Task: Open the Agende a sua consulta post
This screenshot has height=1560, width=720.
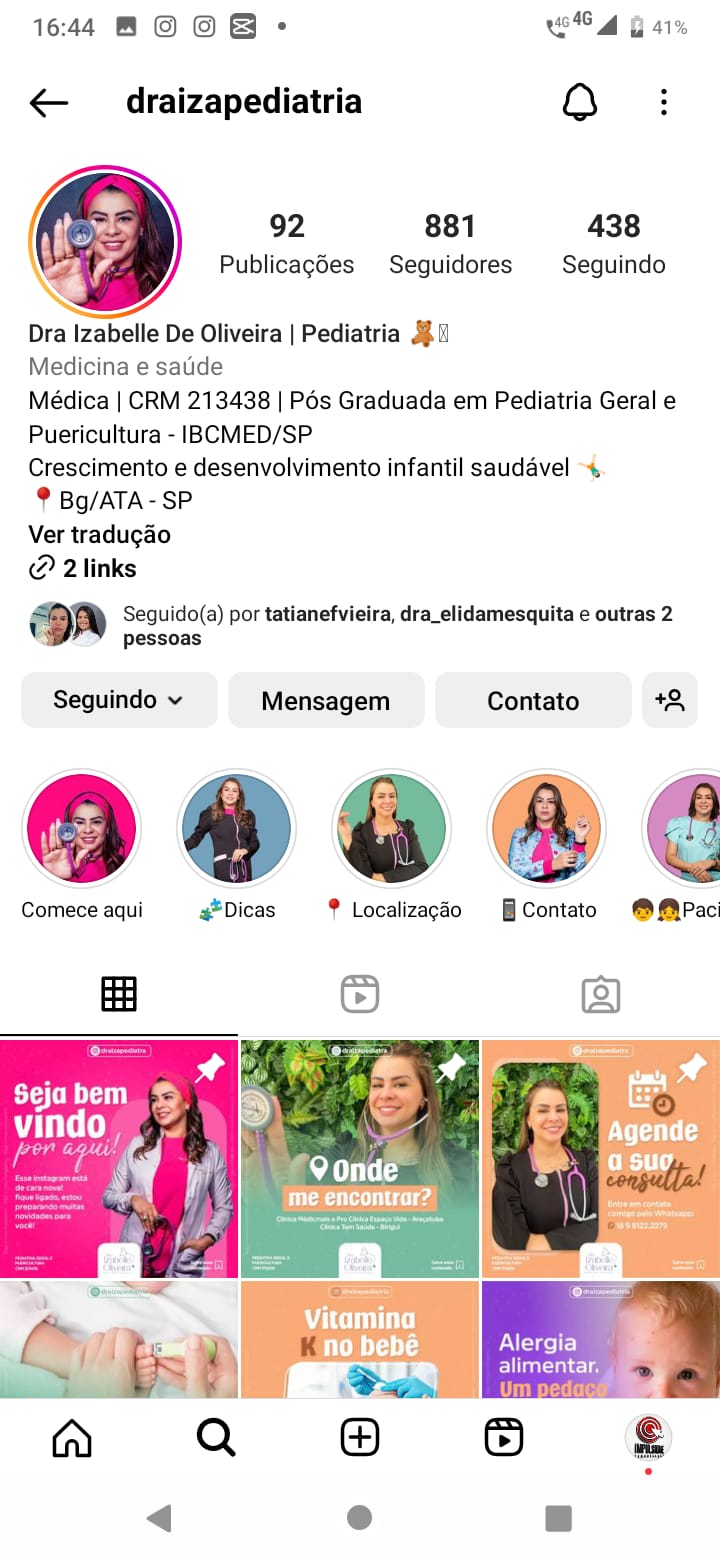Action: point(600,1158)
